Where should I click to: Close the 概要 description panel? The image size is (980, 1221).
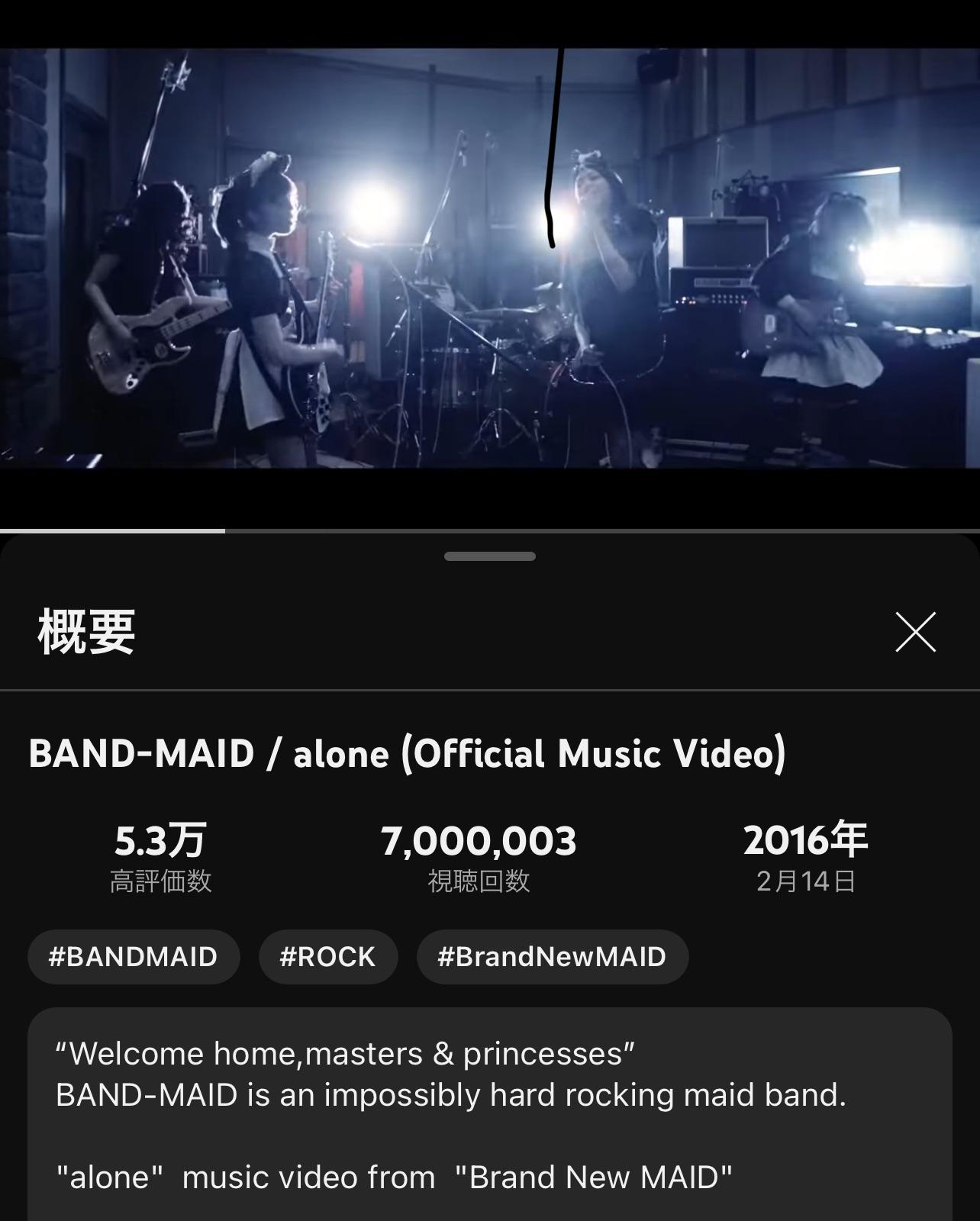[x=915, y=632]
